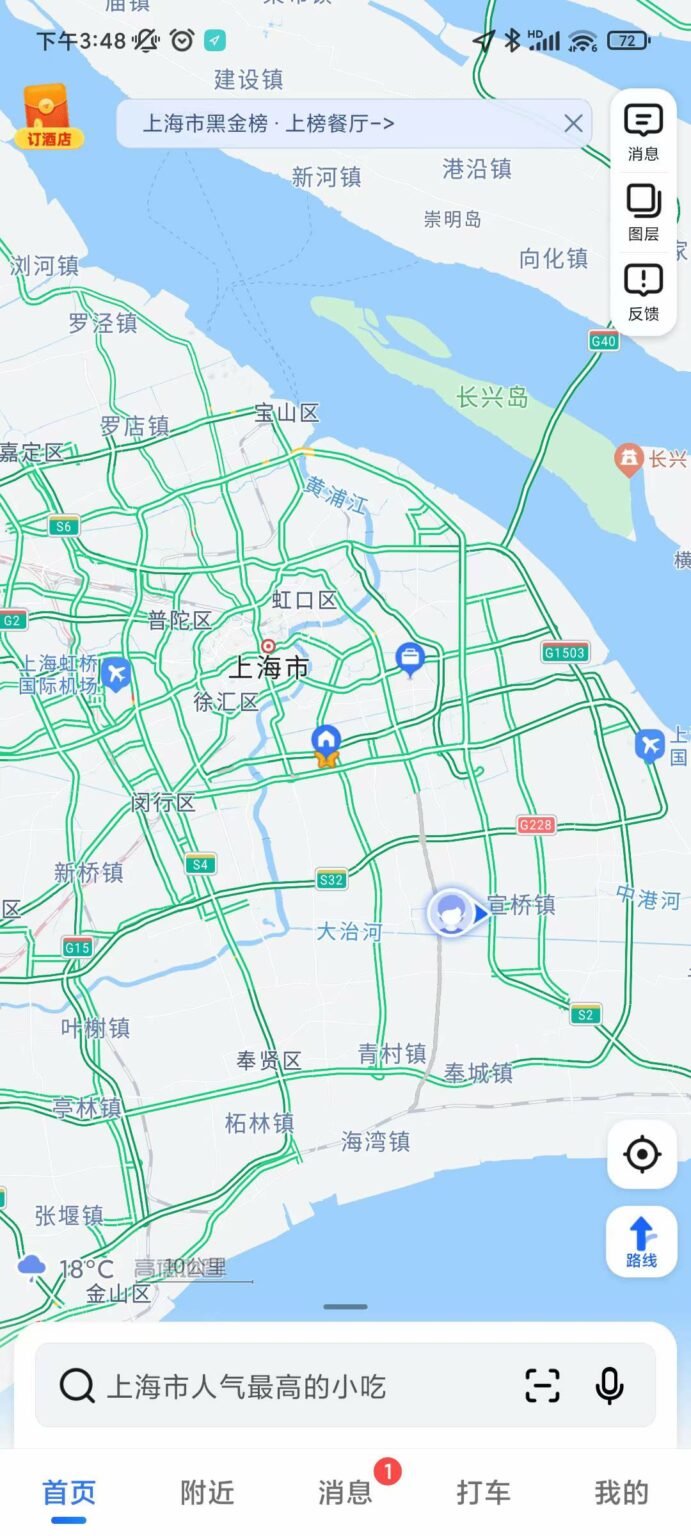Open the 路线 route planner
Image resolution: width=691 pixels, height=1536 pixels.
tap(642, 1242)
